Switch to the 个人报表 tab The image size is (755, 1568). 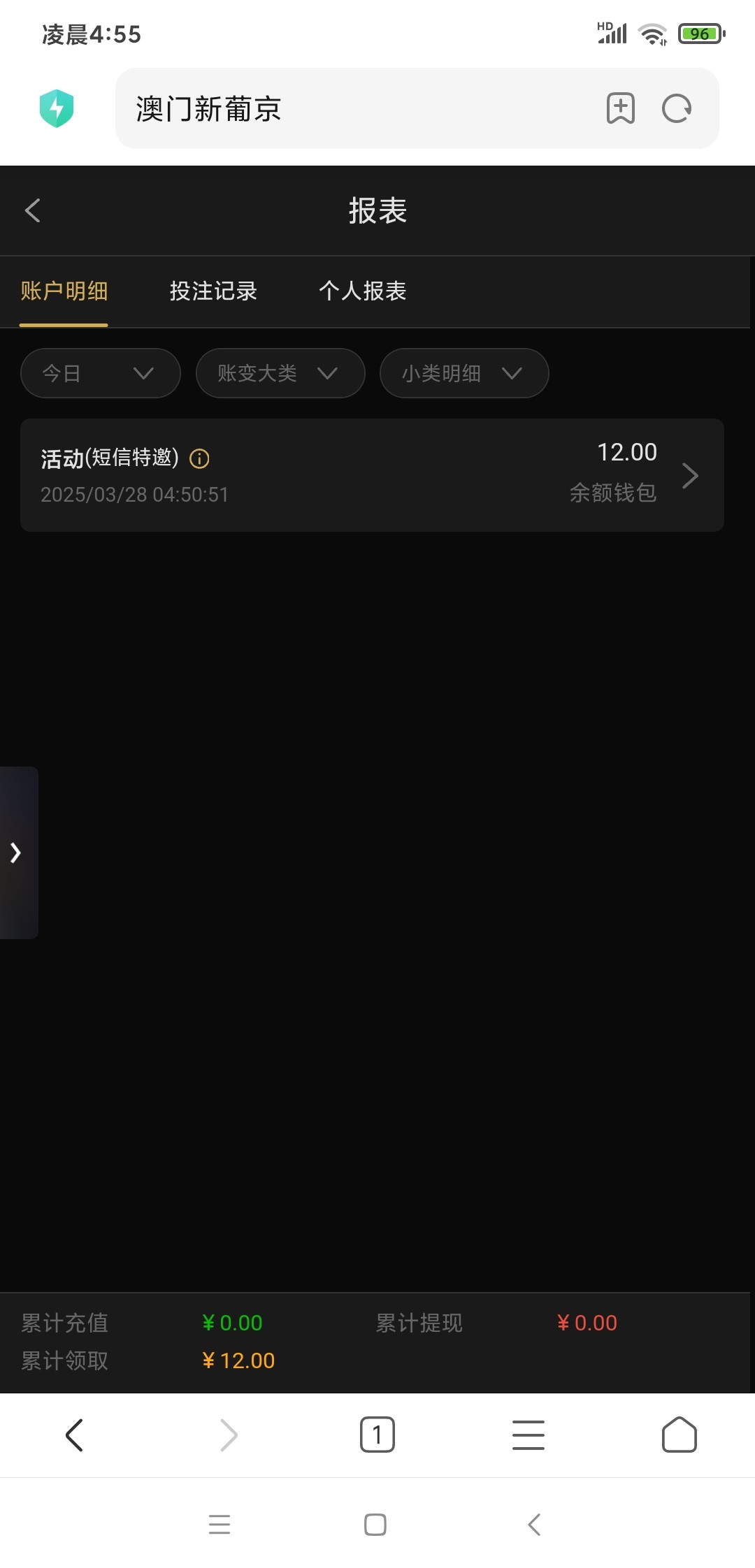point(362,291)
